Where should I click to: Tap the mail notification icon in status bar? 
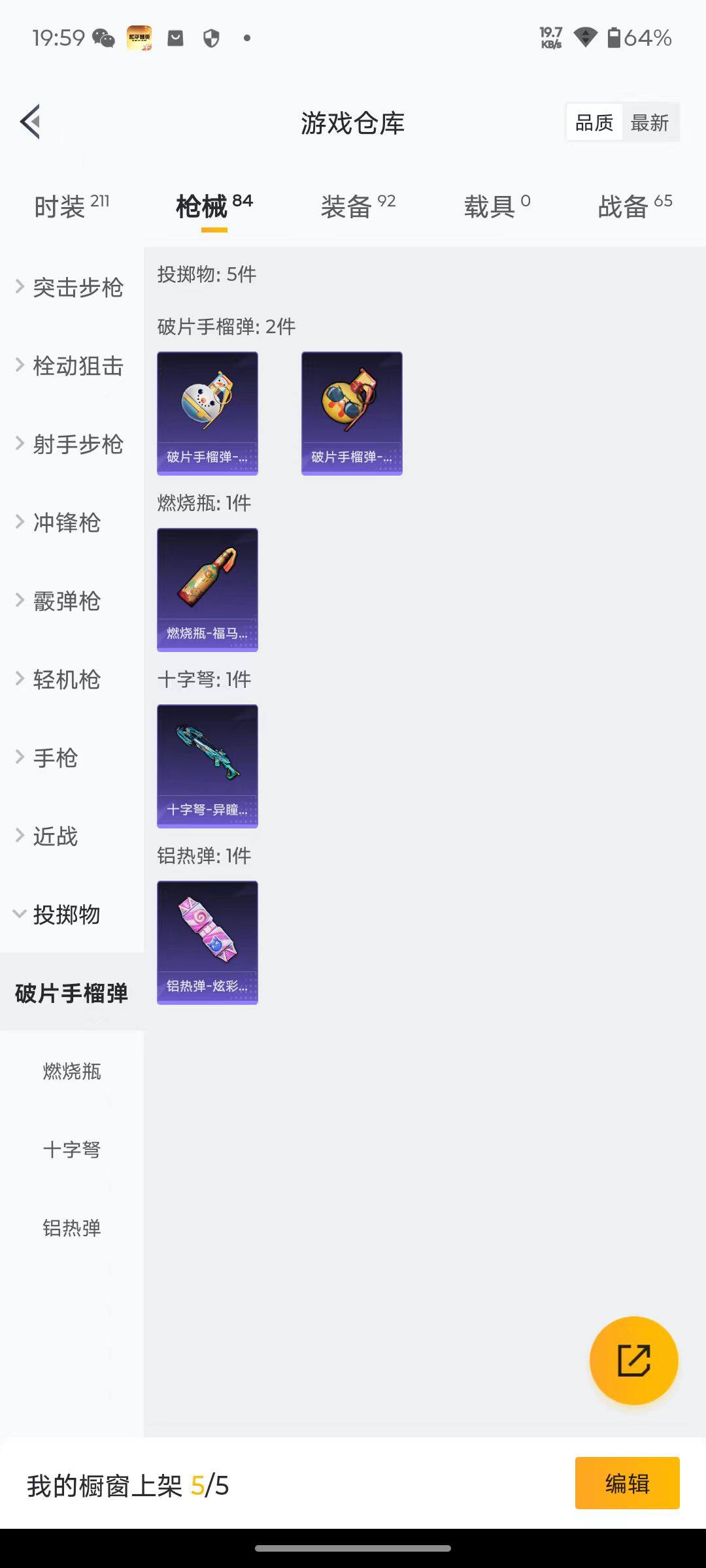click(x=175, y=38)
